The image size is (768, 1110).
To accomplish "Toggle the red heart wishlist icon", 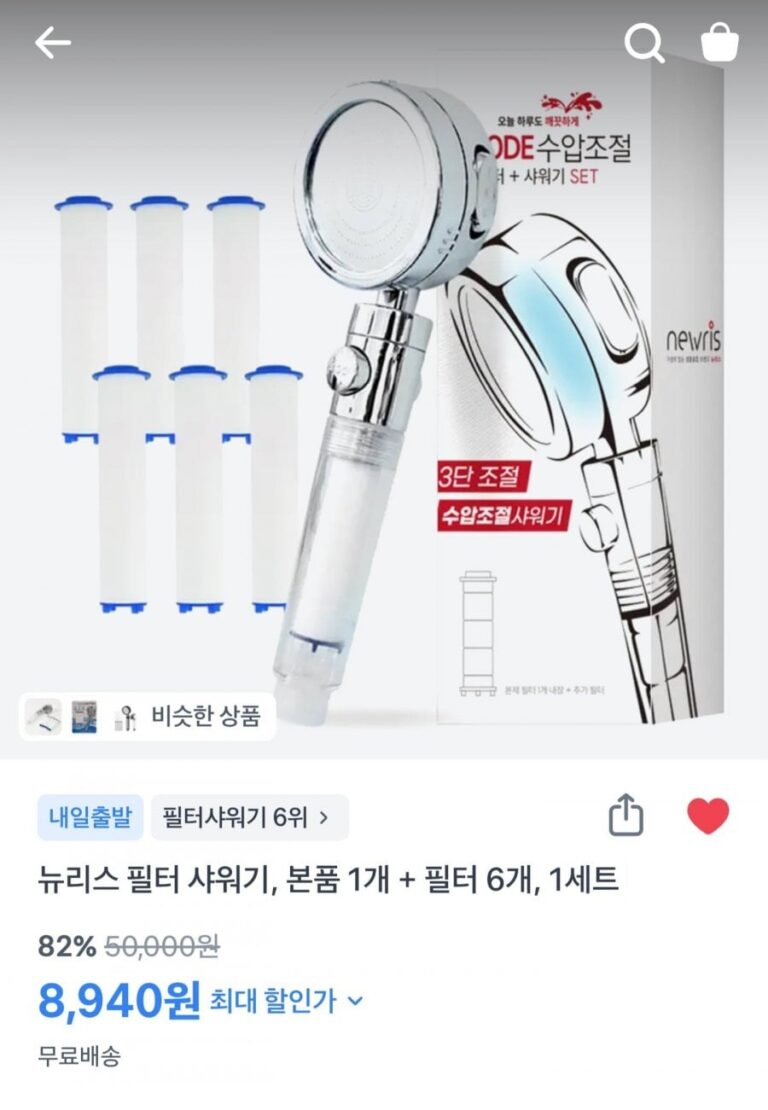I will point(708,816).
